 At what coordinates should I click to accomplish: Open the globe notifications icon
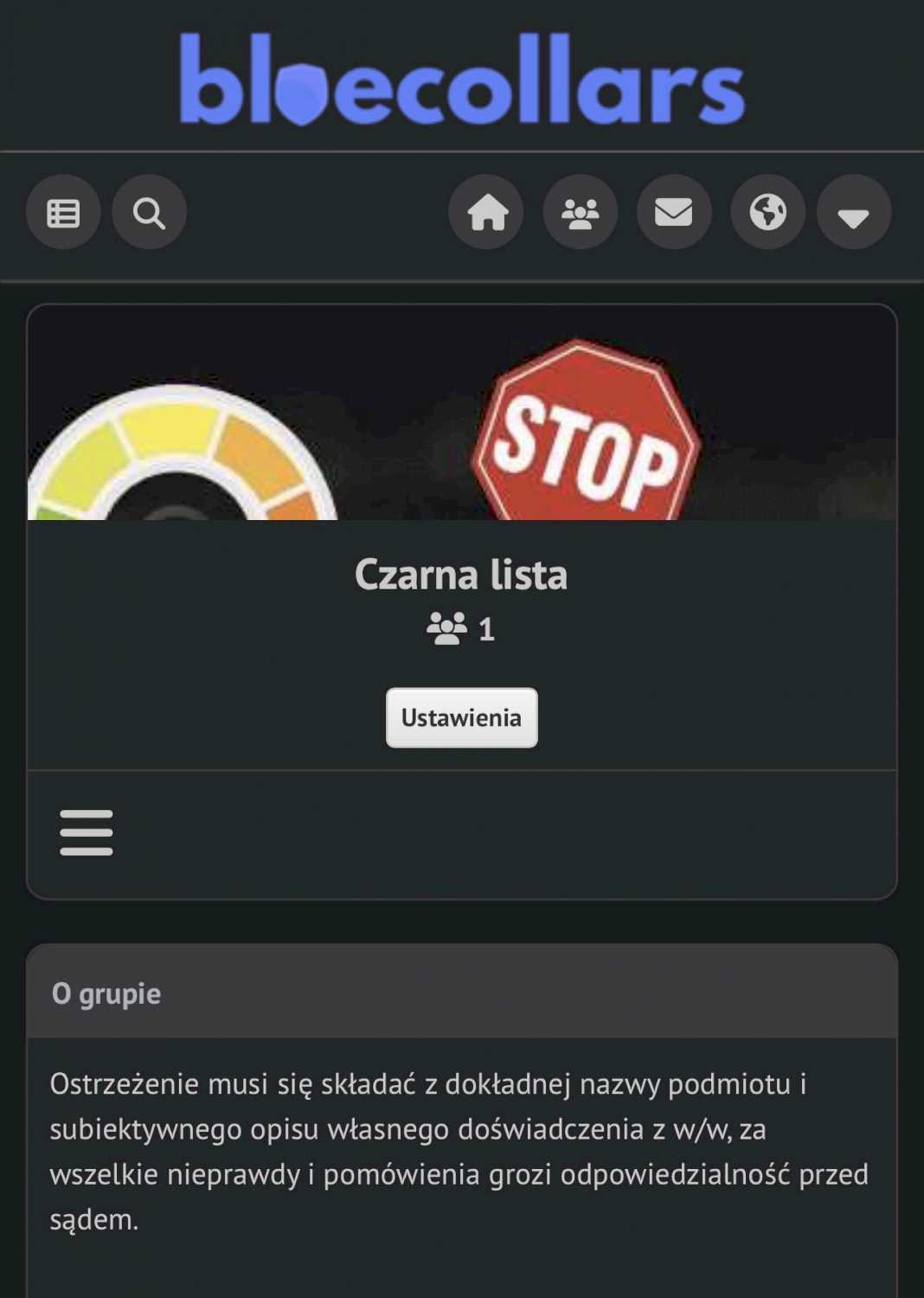(767, 213)
